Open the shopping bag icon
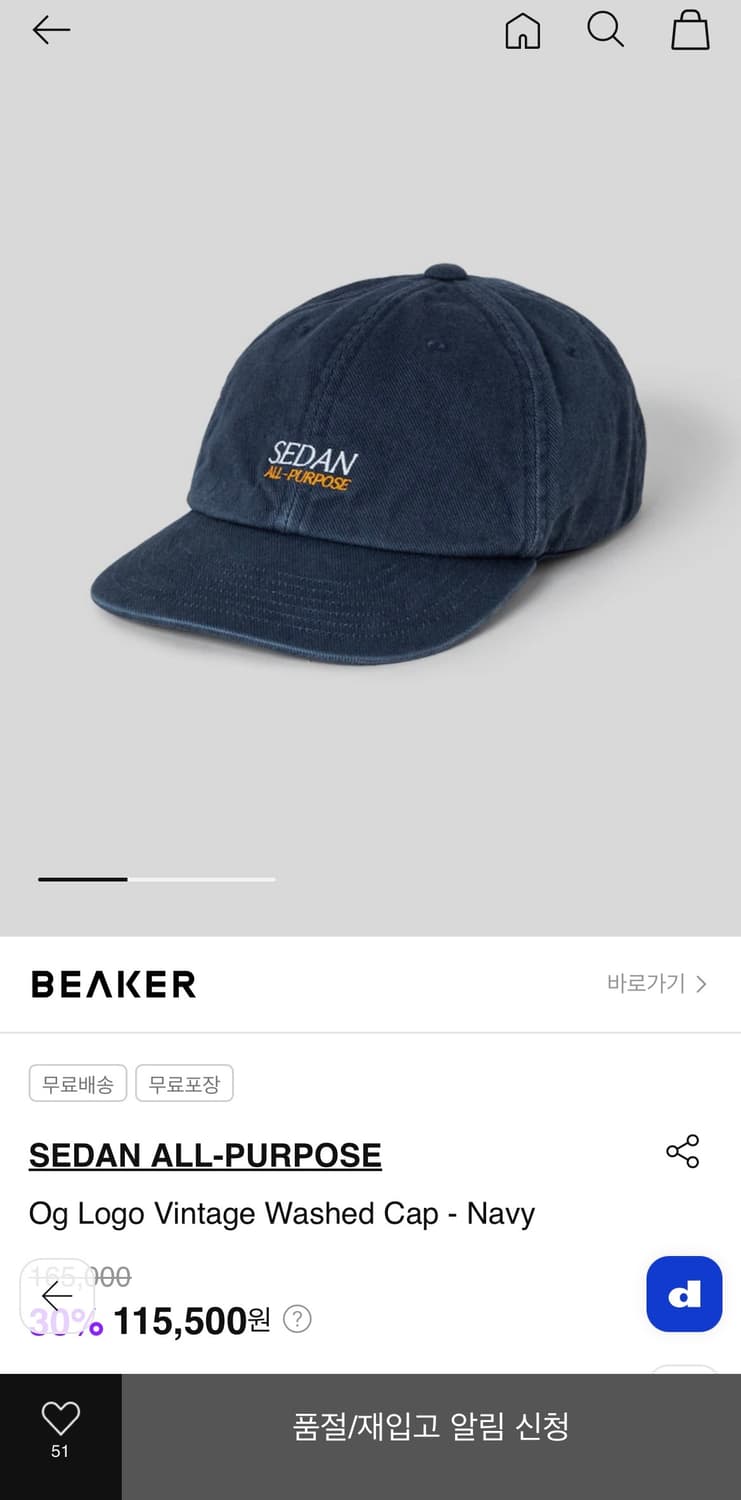This screenshot has width=741, height=1500. [x=690, y=31]
